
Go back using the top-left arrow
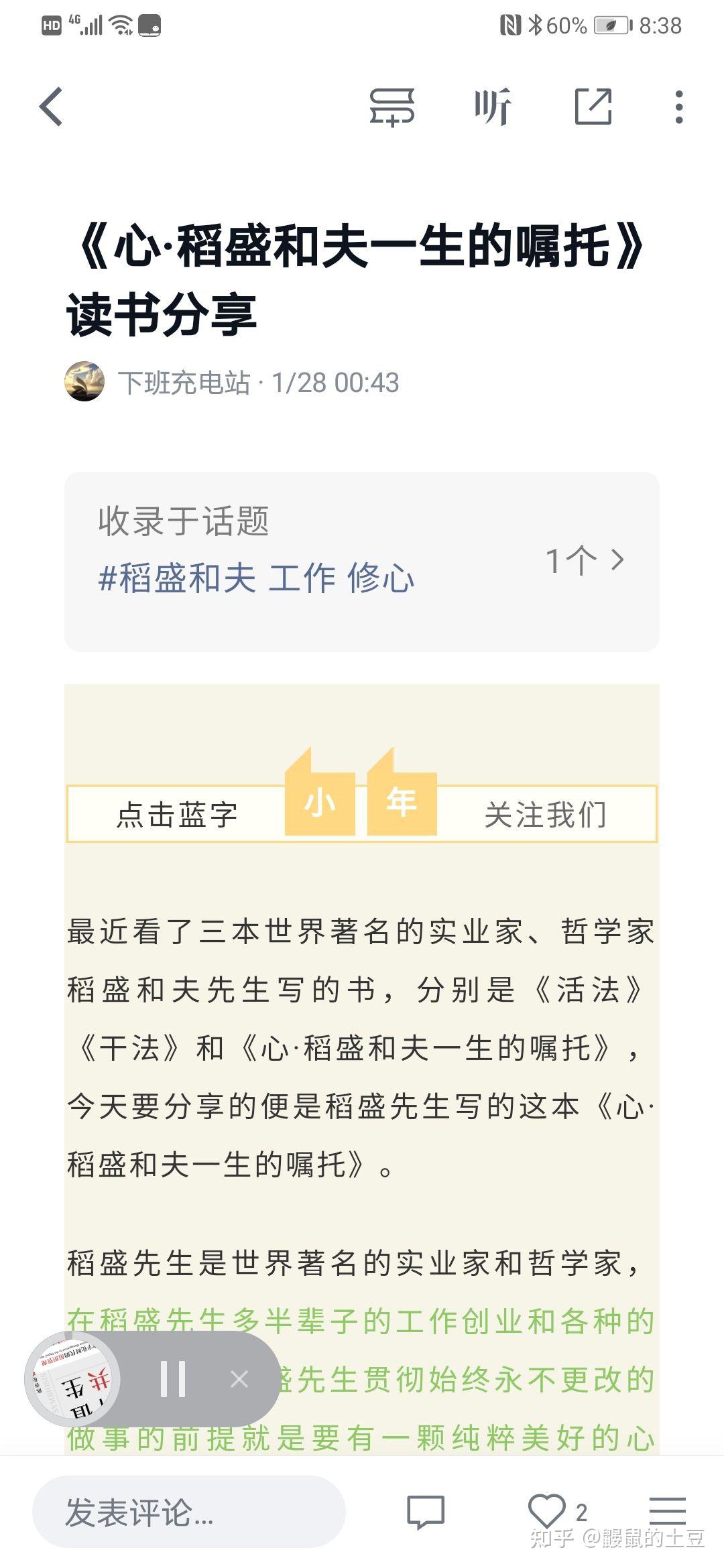tap(52, 107)
